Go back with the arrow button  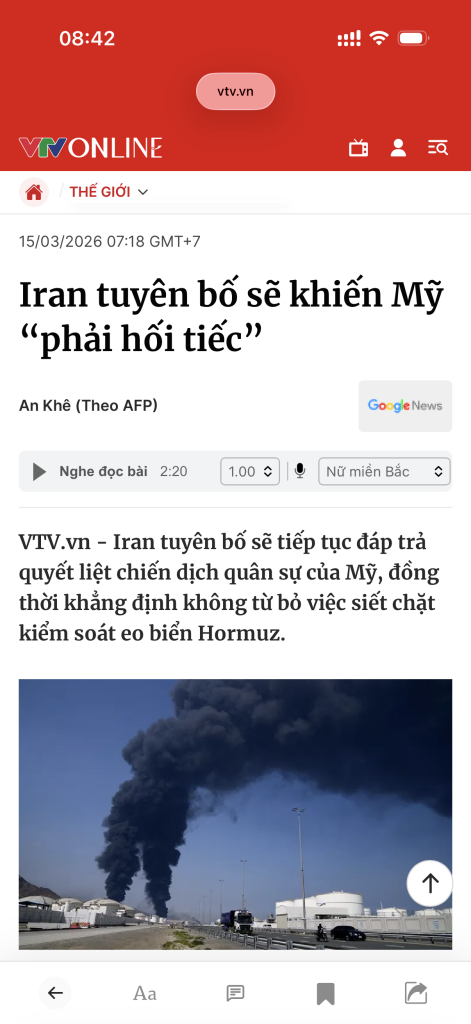(55, 993)
